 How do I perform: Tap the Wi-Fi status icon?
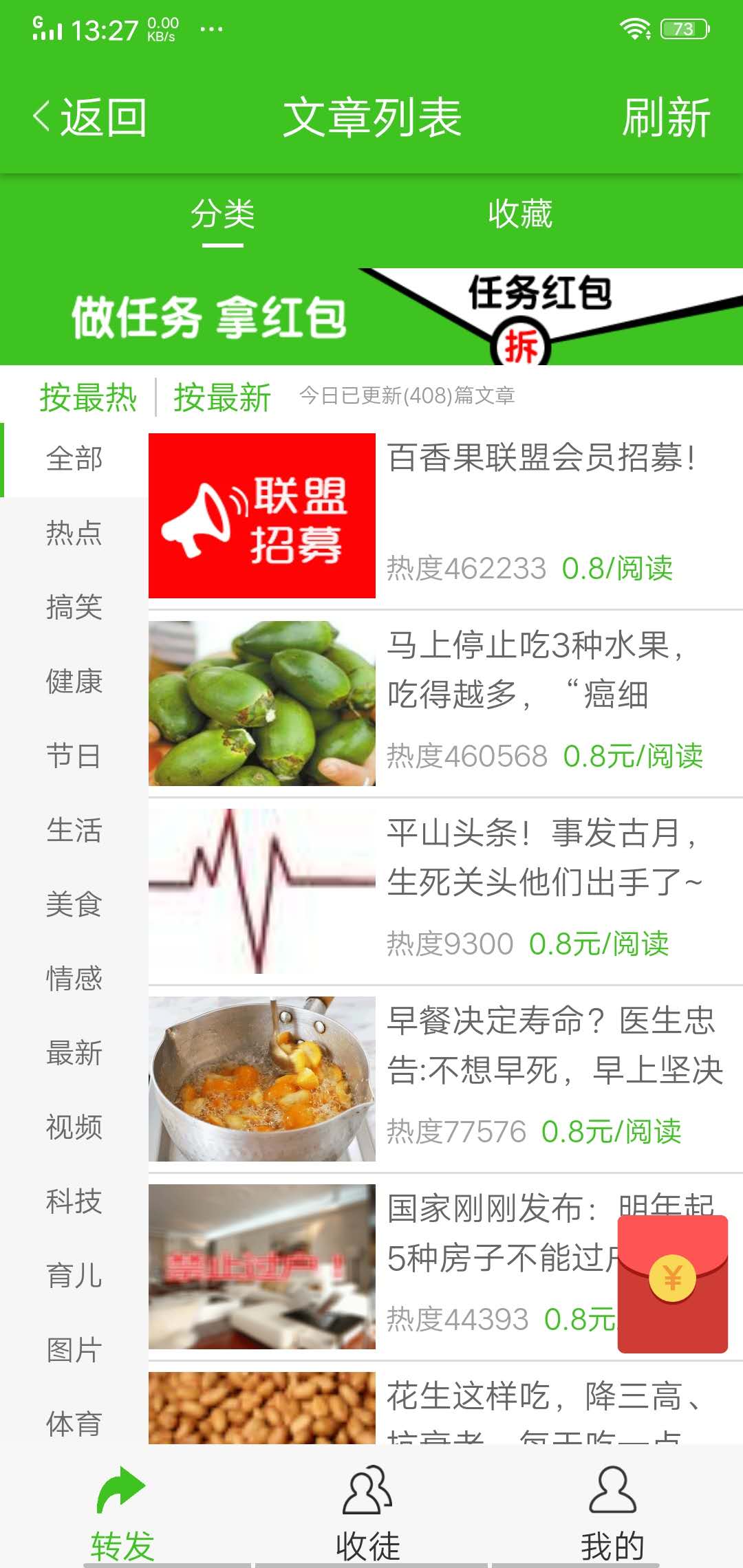(x=635, y=28)
